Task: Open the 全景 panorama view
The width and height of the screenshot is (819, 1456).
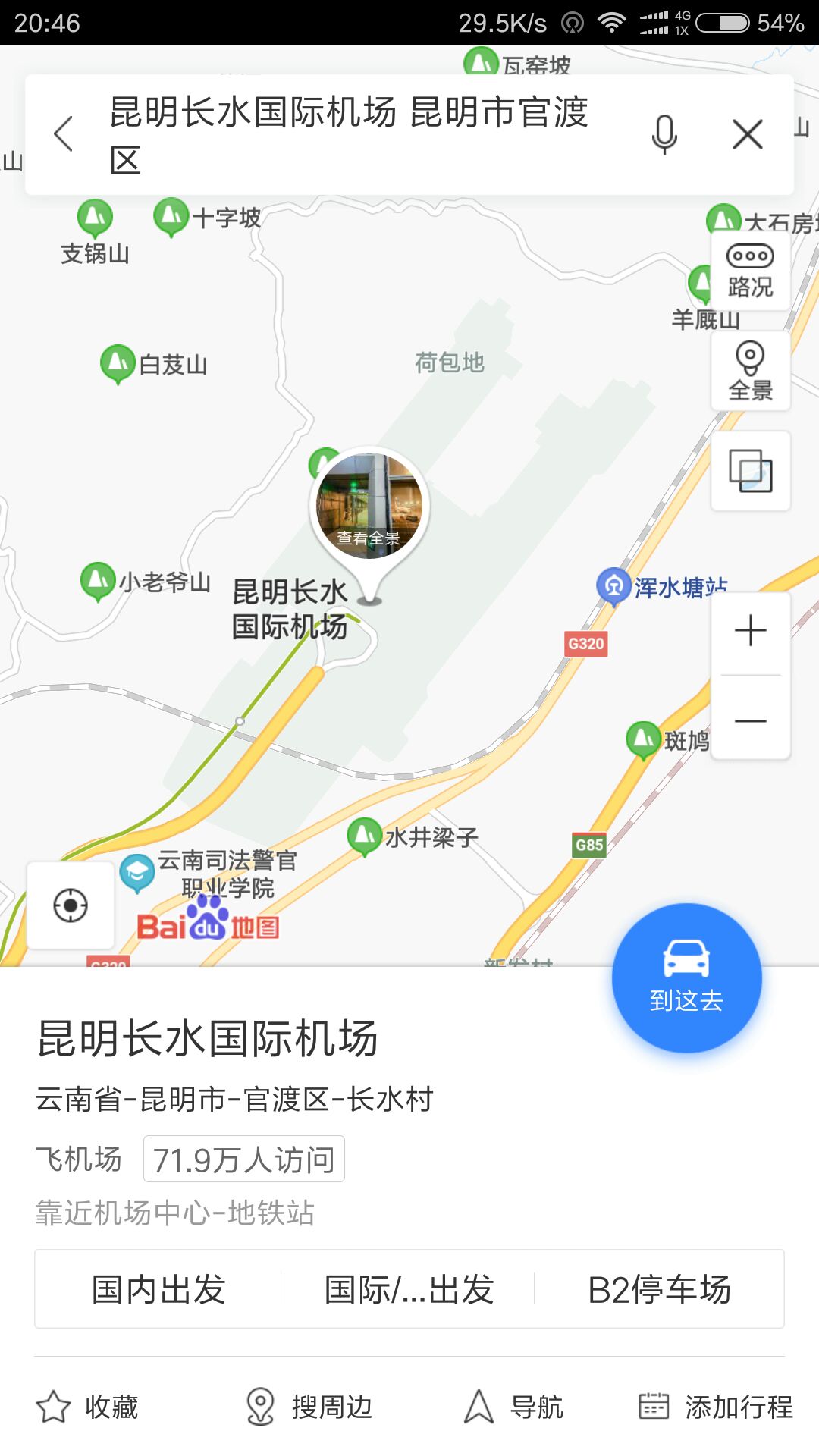Action: click(750, 371)
